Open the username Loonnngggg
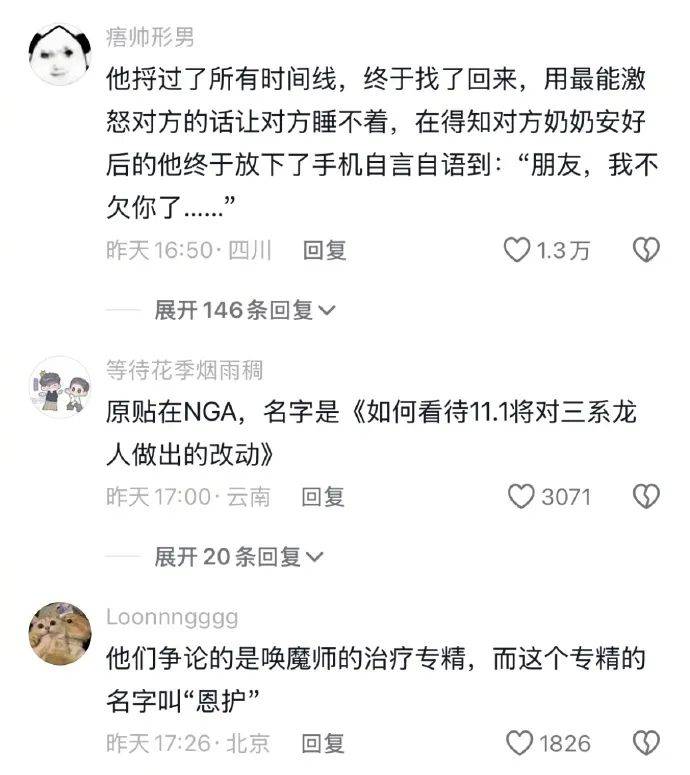Screen dimensions: 690x775 [172, 617]
